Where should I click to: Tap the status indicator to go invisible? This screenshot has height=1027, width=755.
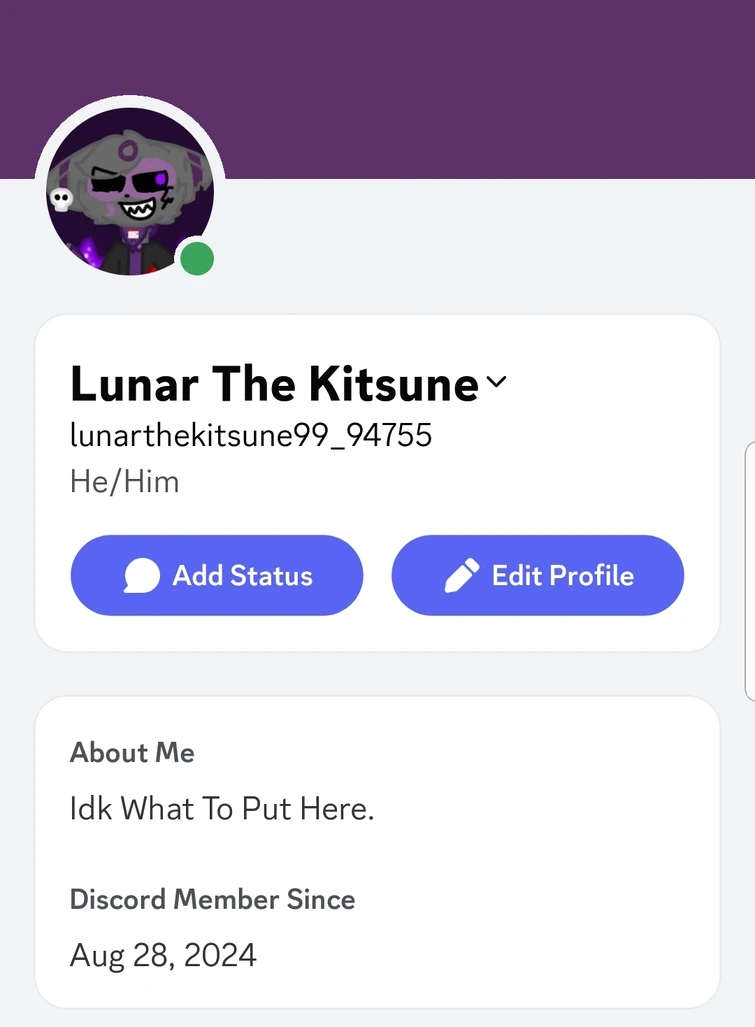click(x=197, y=258)
